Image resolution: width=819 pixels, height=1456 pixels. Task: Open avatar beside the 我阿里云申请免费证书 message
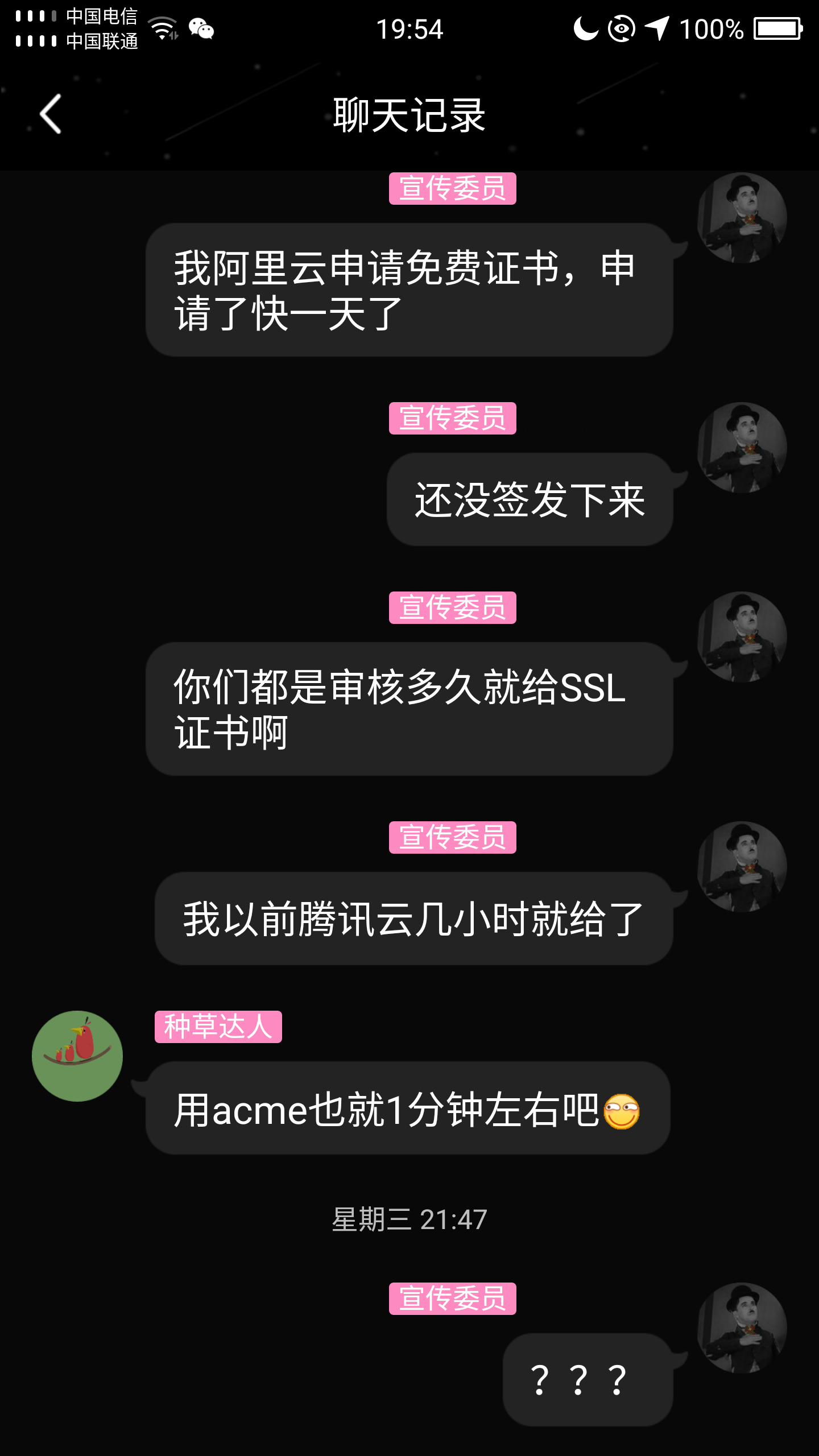(x=742, y=218)
